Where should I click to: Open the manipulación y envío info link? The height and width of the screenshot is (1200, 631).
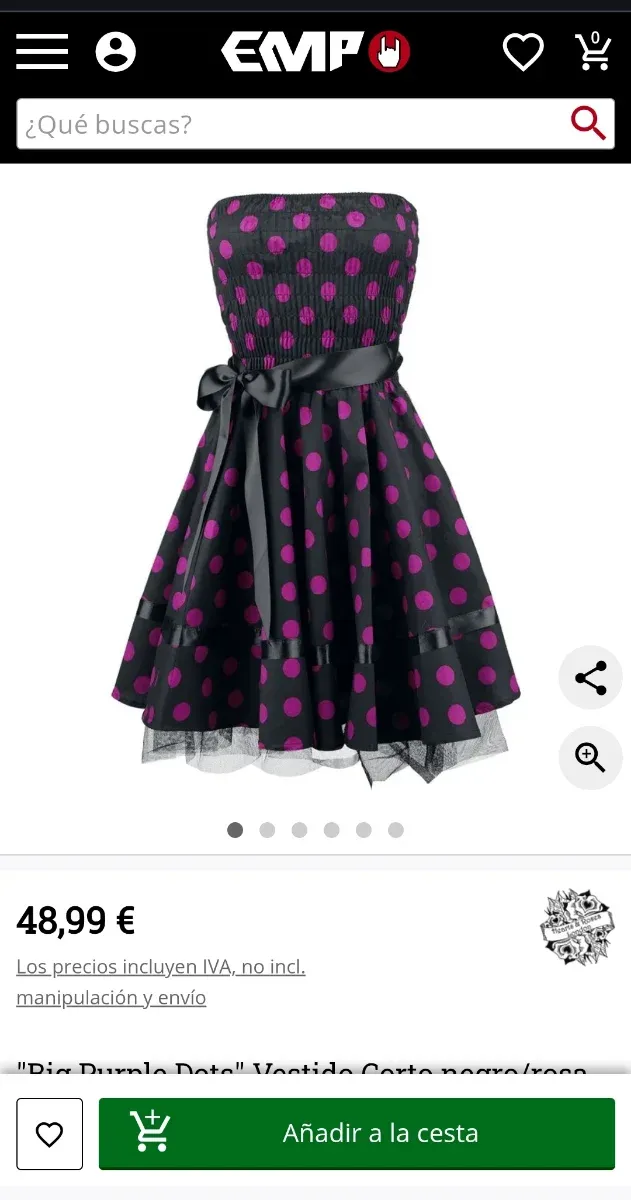111,997
